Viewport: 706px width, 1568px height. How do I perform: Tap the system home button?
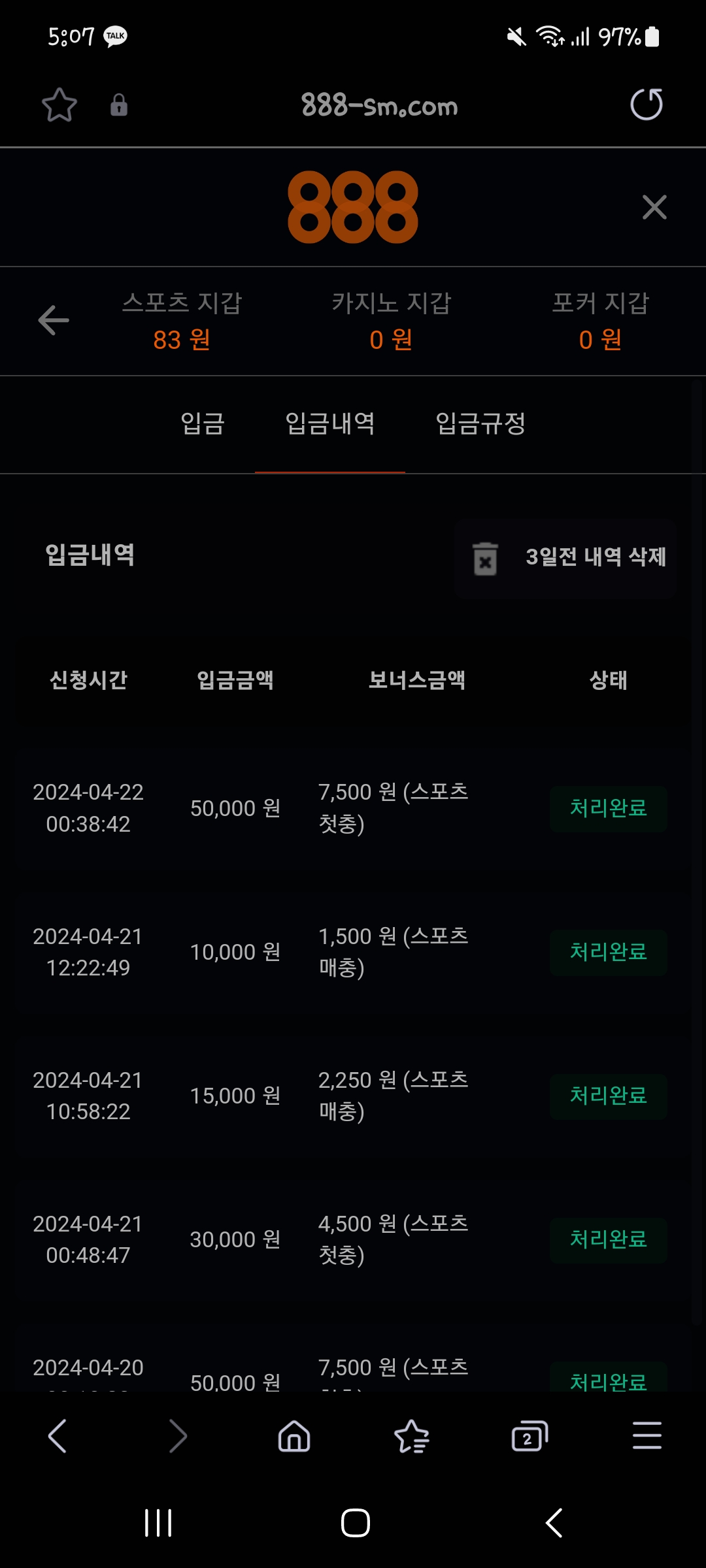(355, 1523)
